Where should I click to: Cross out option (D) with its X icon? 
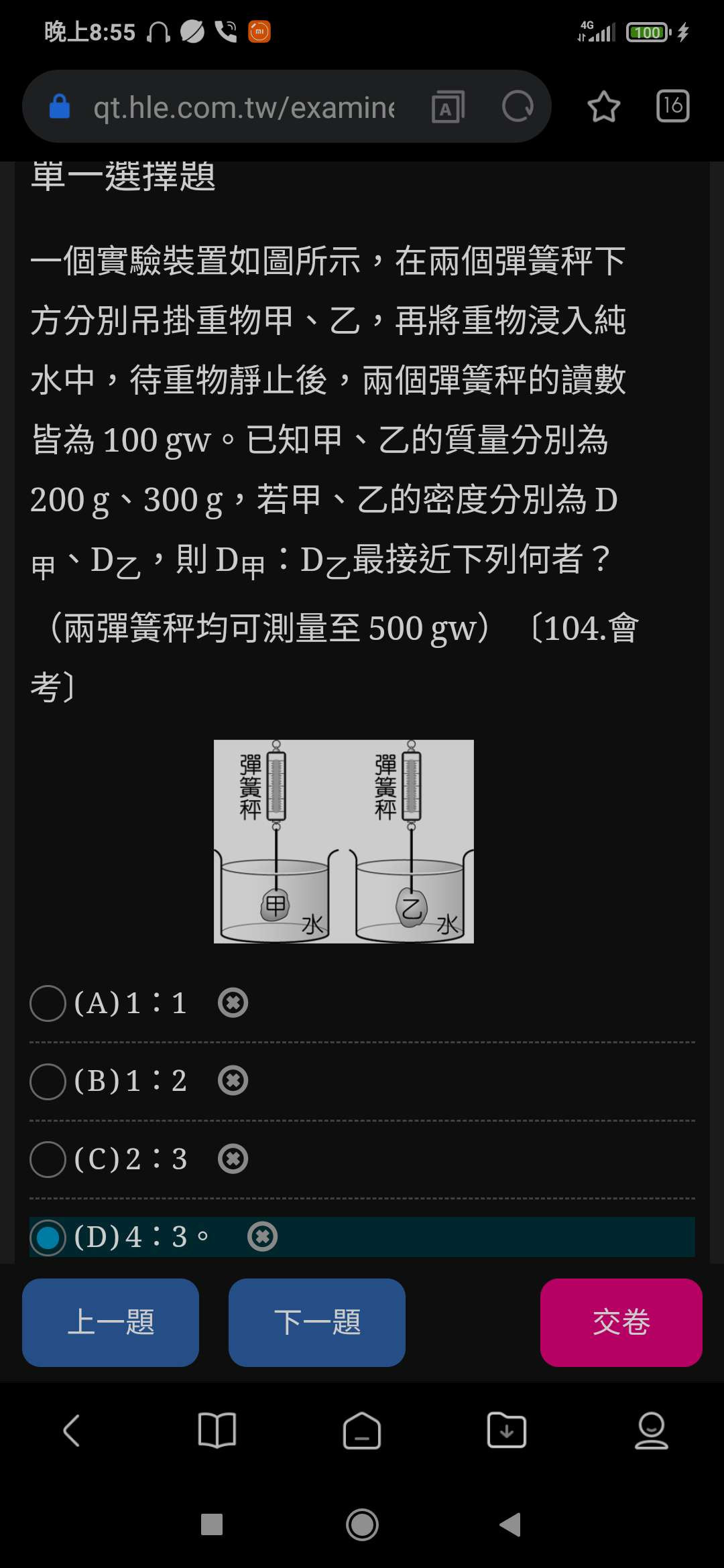[262, 1237]
